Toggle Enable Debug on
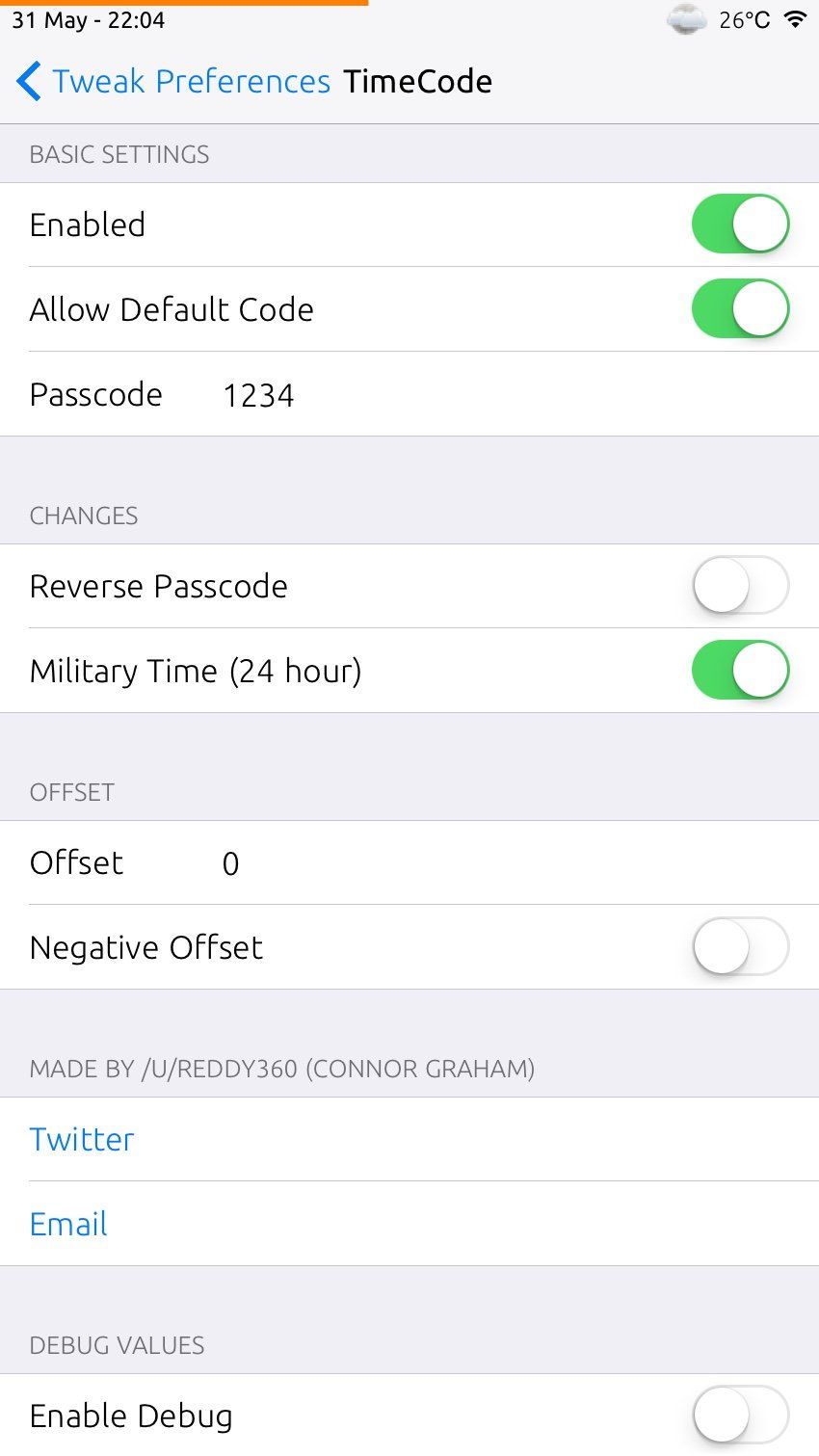The image size is (819, 1456). pyautogui.click(x=740, y=1416)
